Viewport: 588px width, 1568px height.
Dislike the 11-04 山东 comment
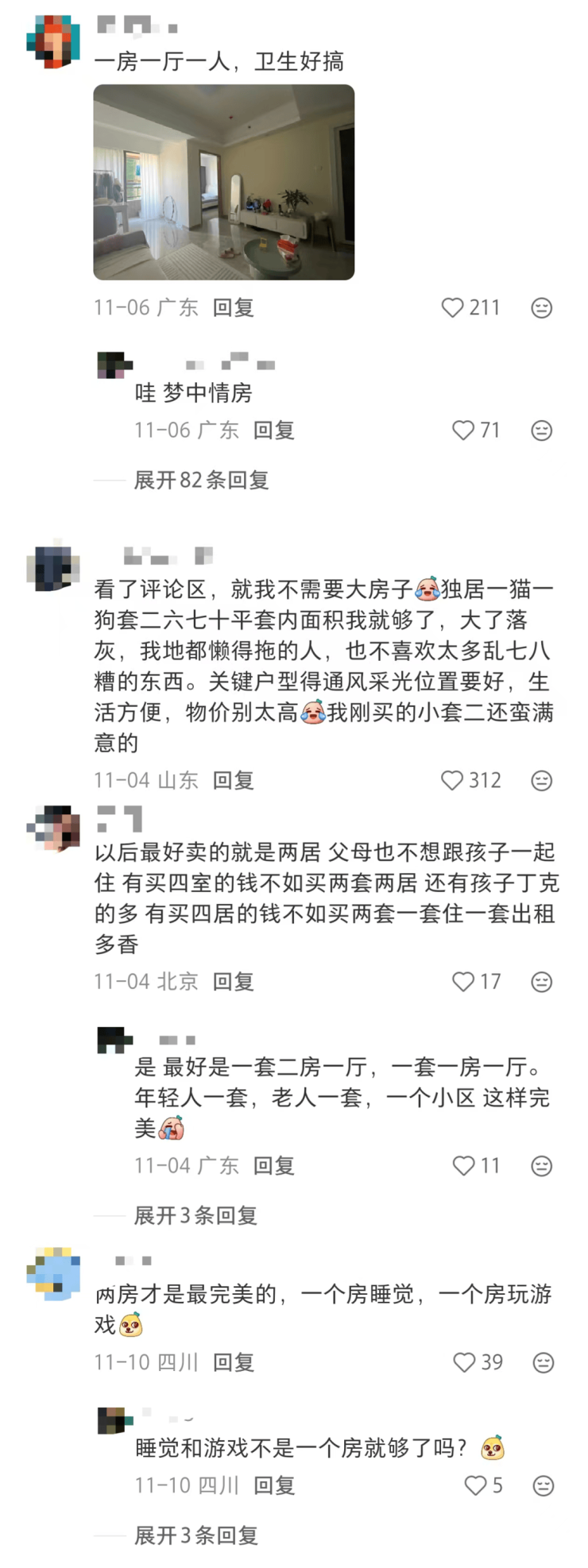coord(541,780)
